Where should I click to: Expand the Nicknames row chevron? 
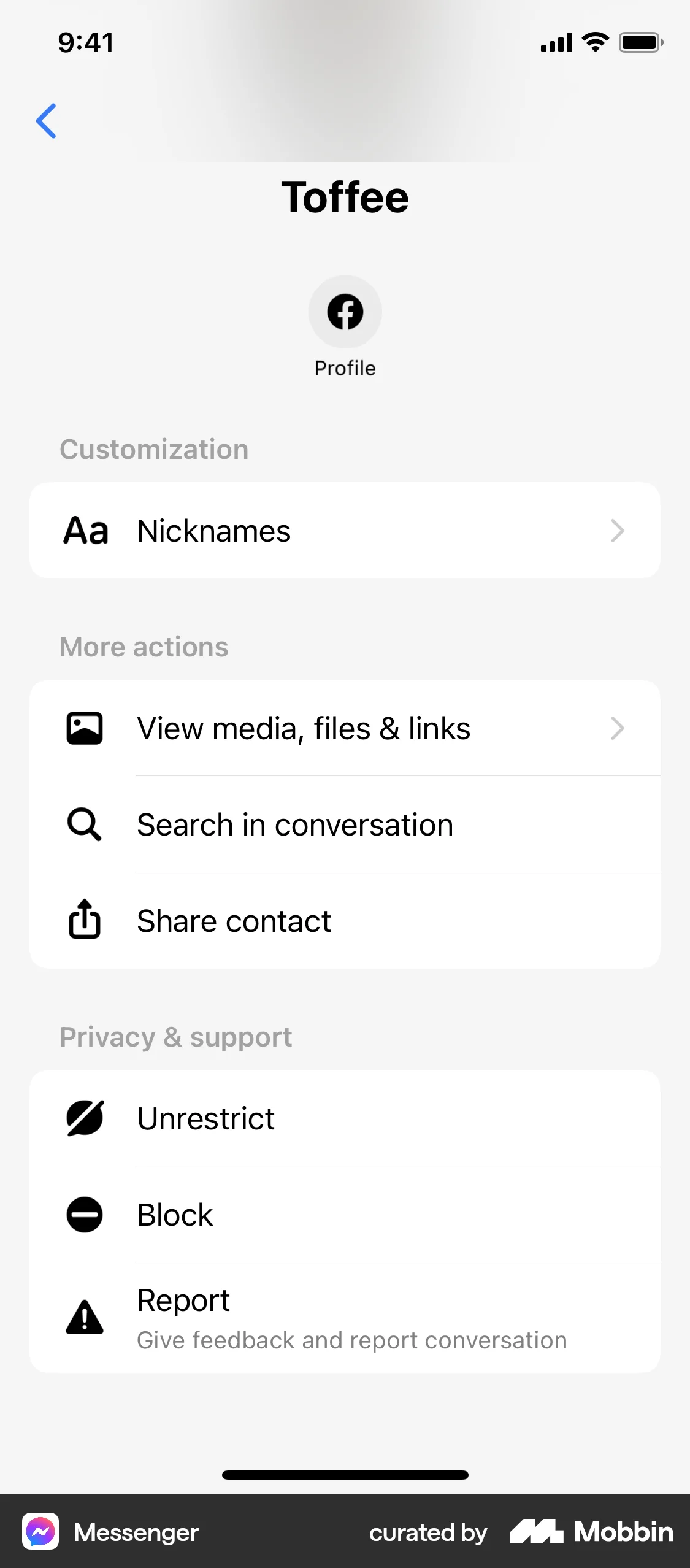618,530
